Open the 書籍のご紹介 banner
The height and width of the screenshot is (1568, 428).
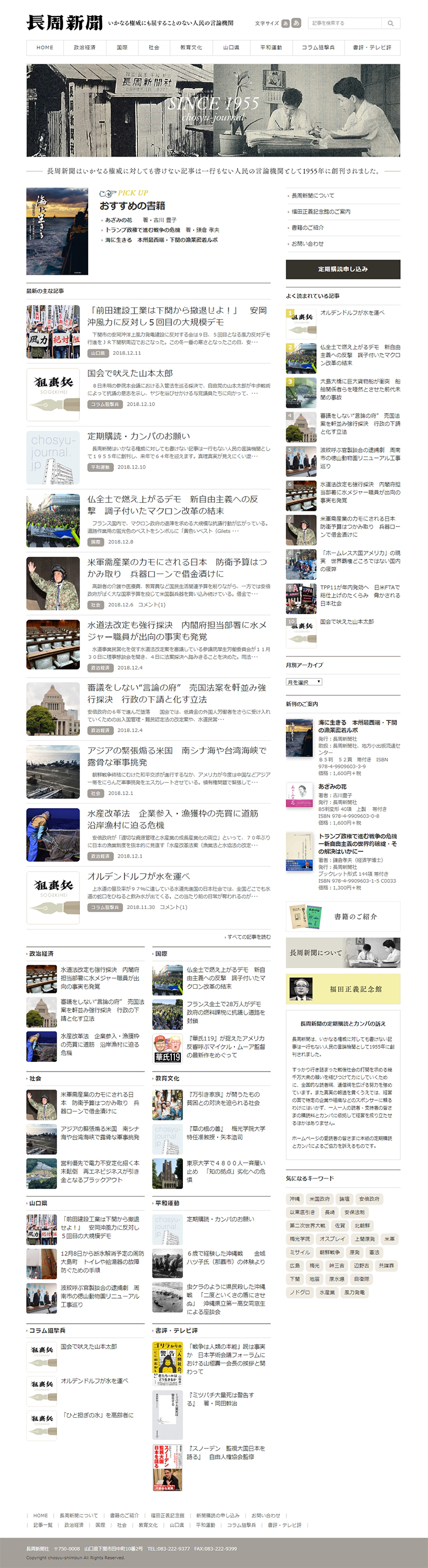tap(342, 916)
